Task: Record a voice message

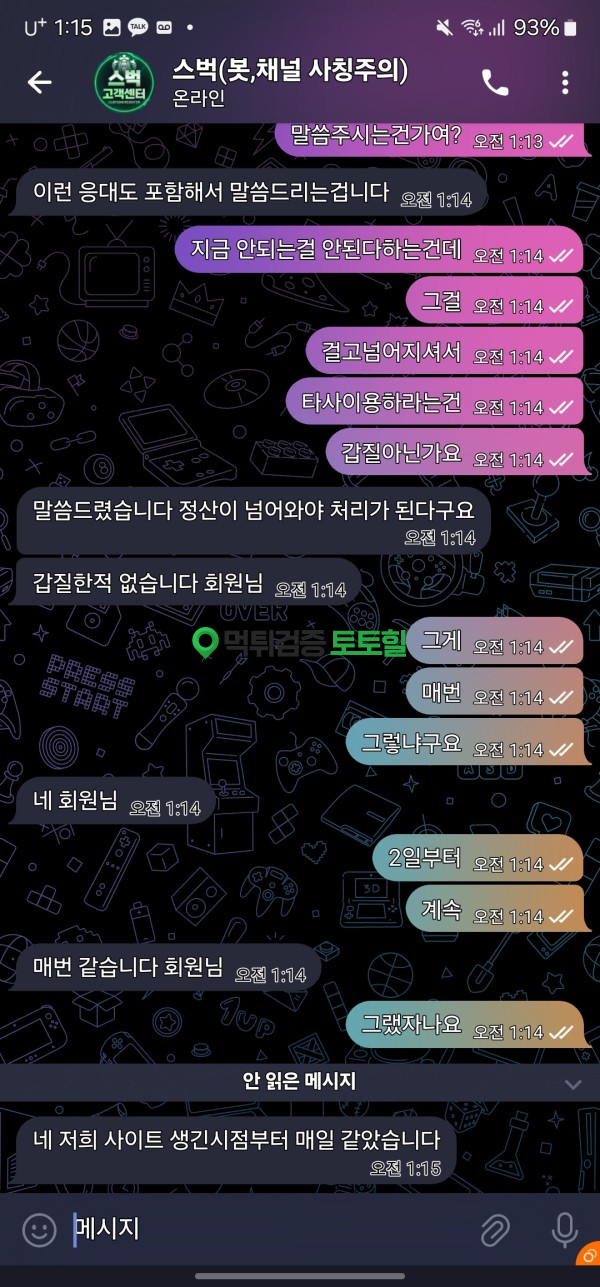Action: (564, 1229)
